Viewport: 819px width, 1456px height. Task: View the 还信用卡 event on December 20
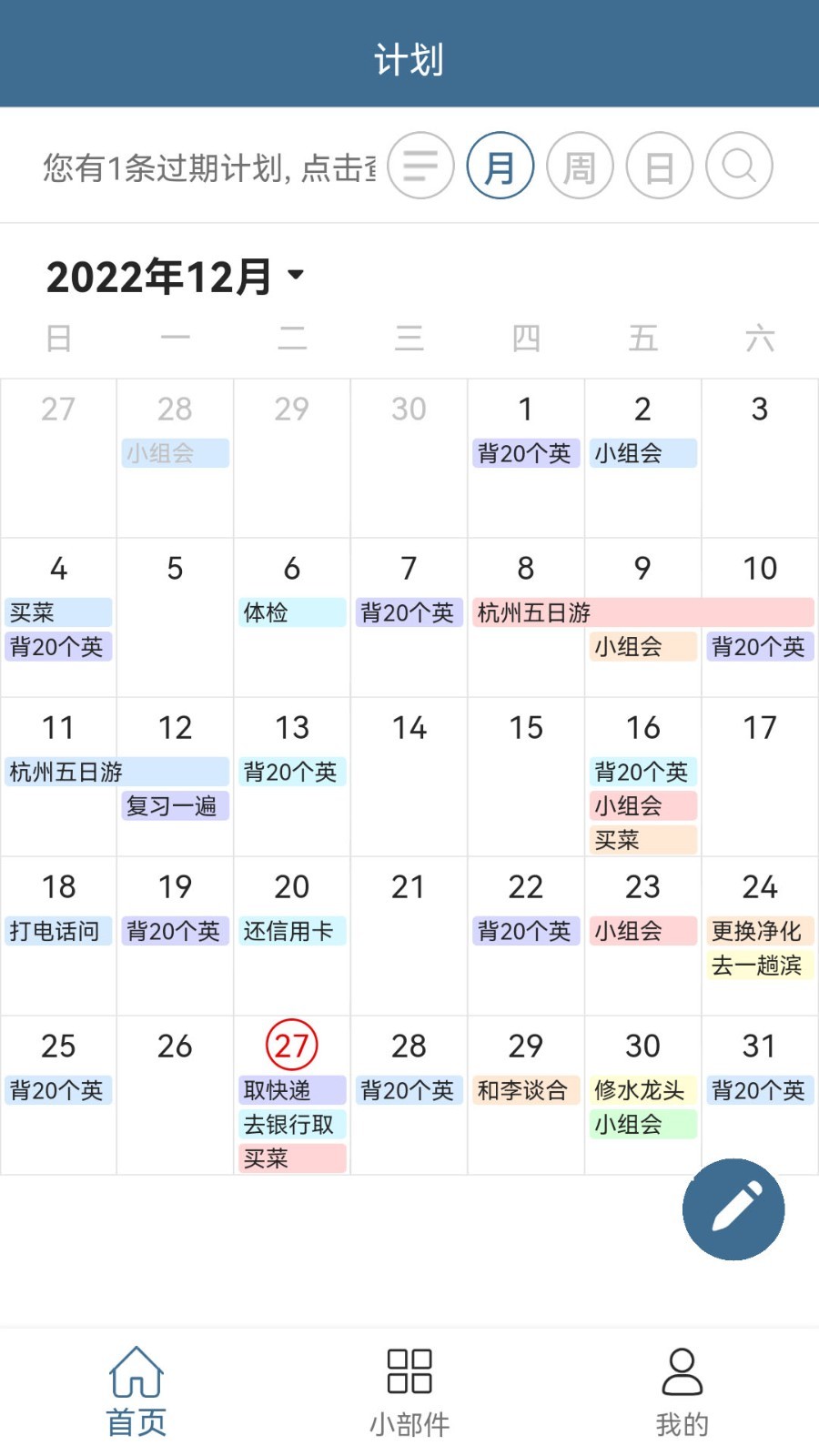coord(292,931)
